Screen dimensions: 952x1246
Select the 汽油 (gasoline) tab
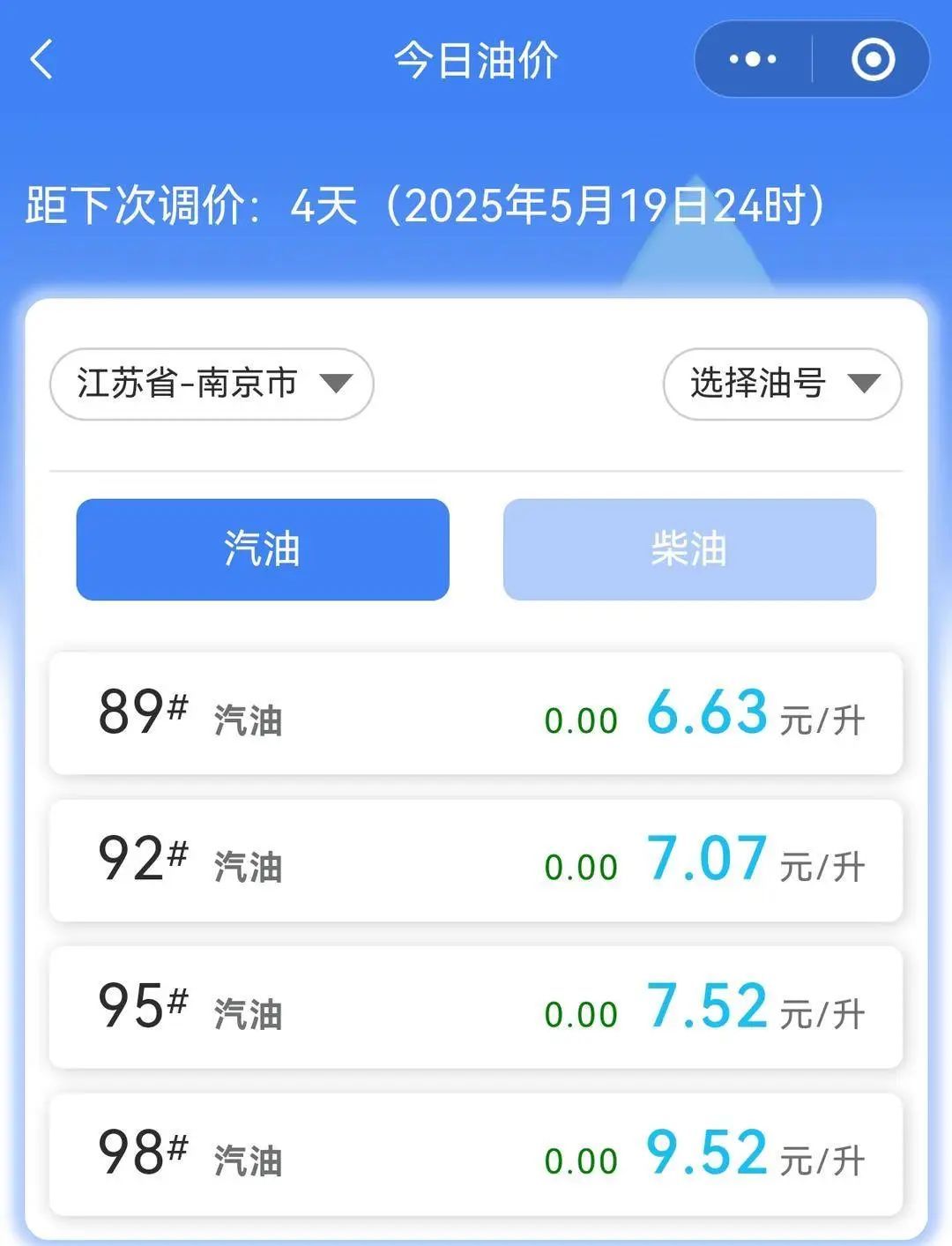point(262,549)
